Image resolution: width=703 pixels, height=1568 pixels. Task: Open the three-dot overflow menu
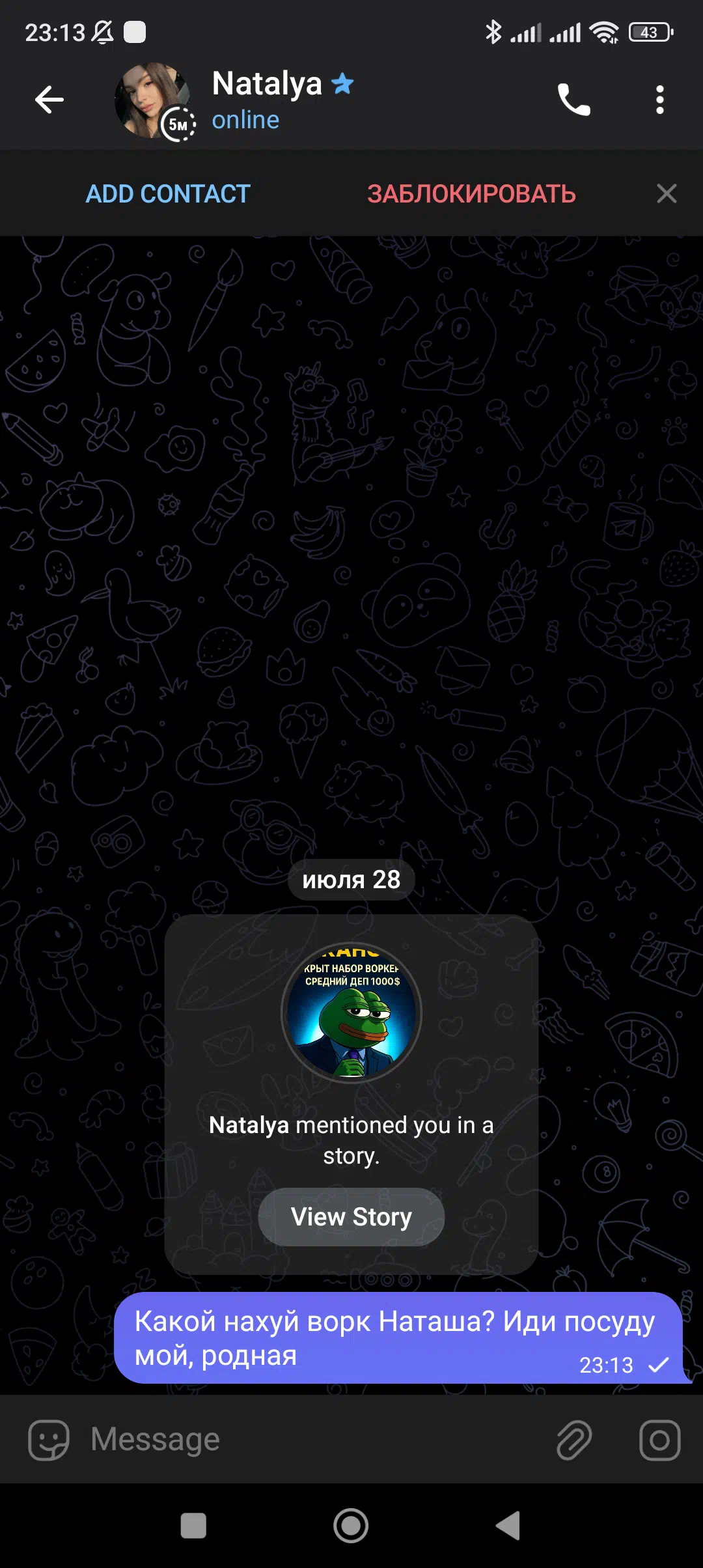(x=659, y=100)
